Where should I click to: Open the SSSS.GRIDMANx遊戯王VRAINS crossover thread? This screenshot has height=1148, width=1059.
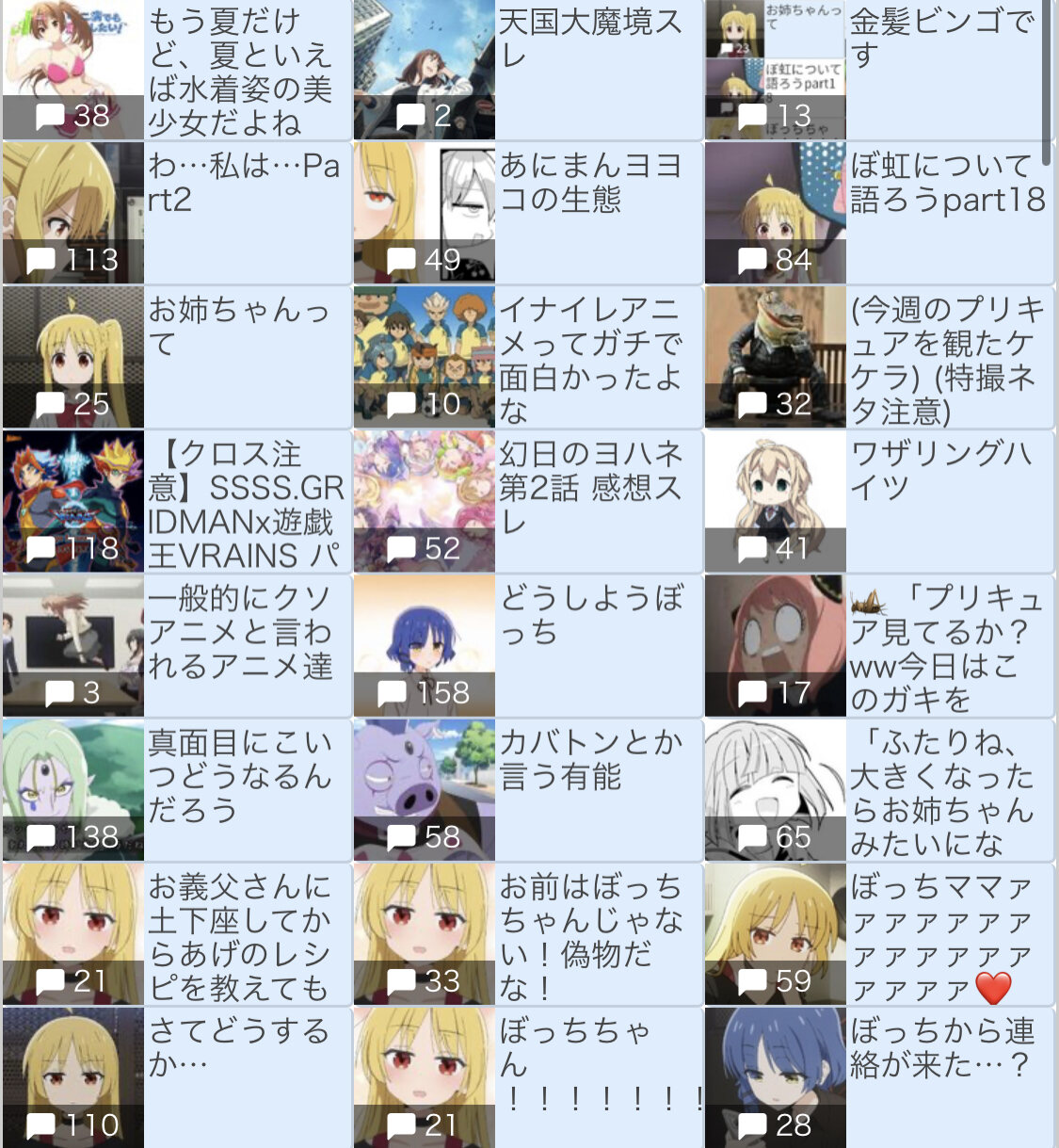(x=245, y=504)
